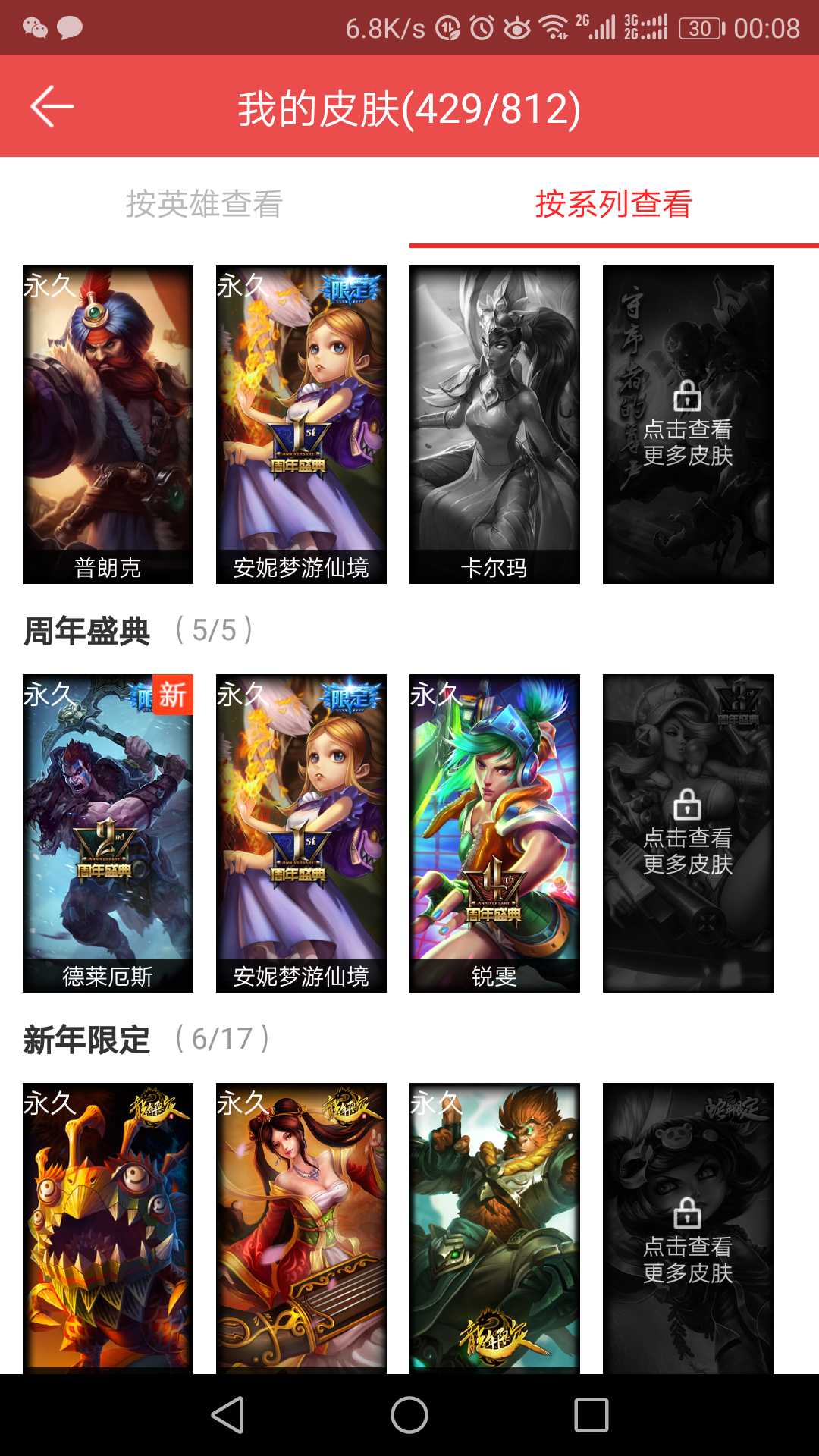View more skins in the 周年盛典 series
Viewport: 819px width, 1456px height.
[688, 833]
